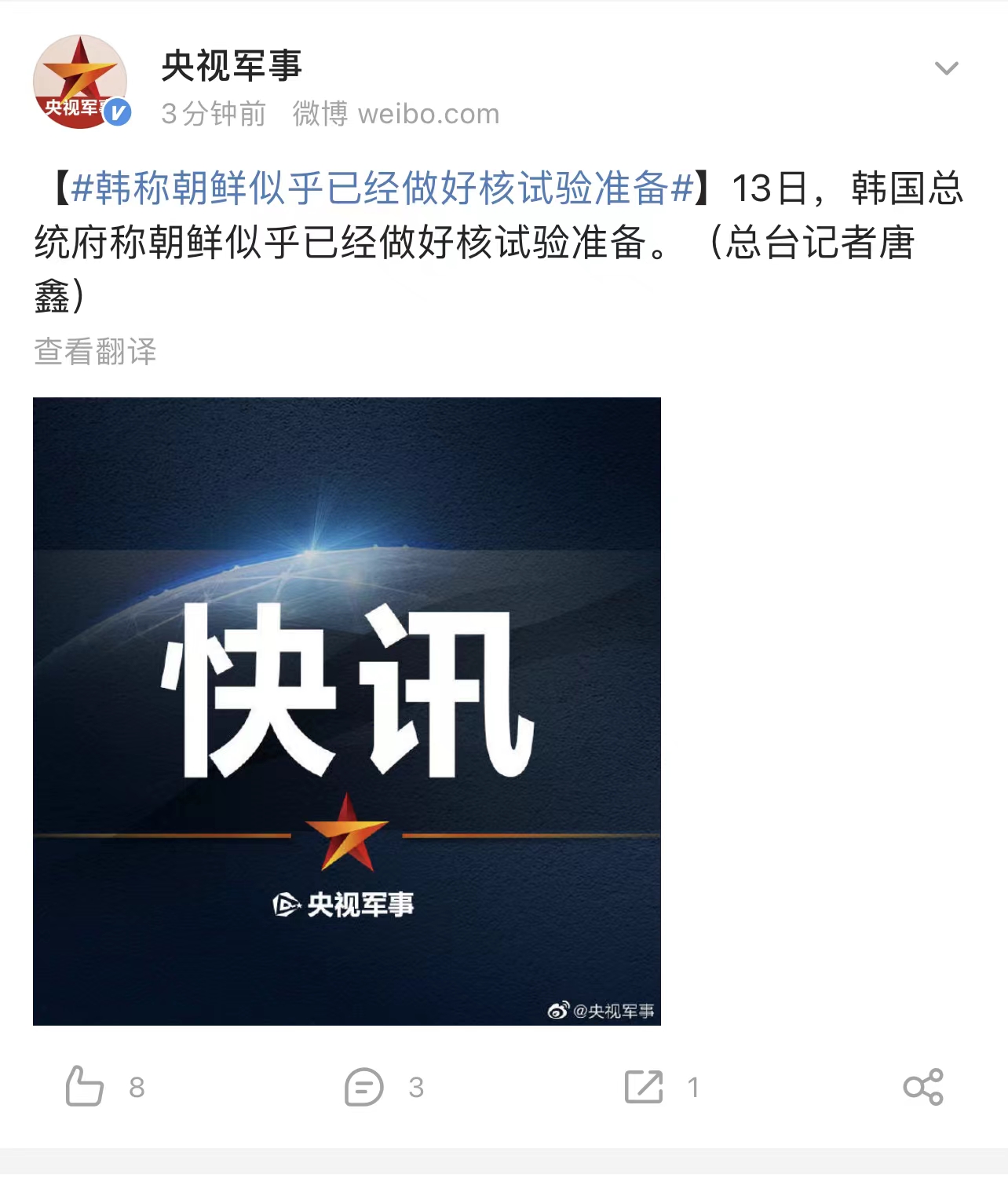
Task: Open the 快讯 image attached to post
Action: (x=347, y=711)
